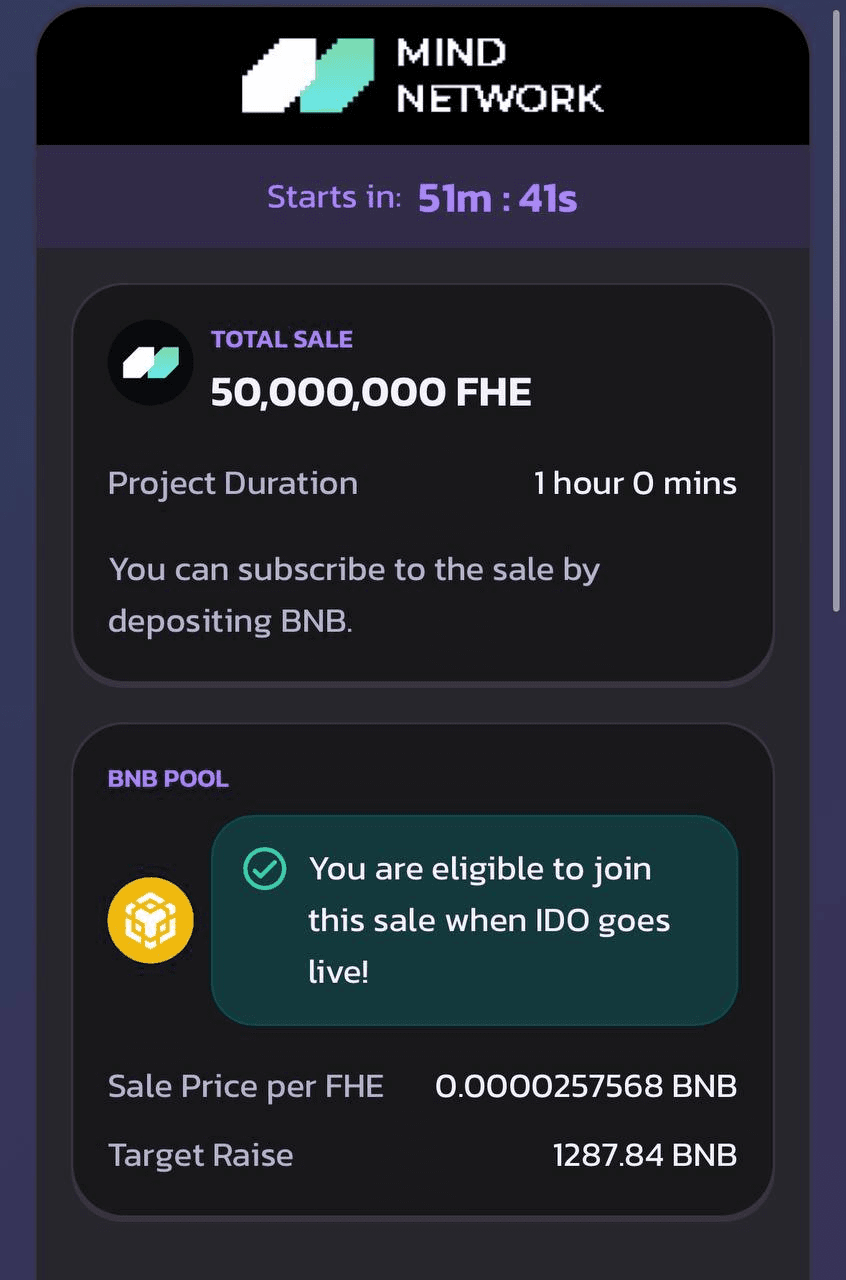This screenshot has height=1280, width=846.
Task: Click the deposit BNB subscription notice text
Action: point(353,594)
